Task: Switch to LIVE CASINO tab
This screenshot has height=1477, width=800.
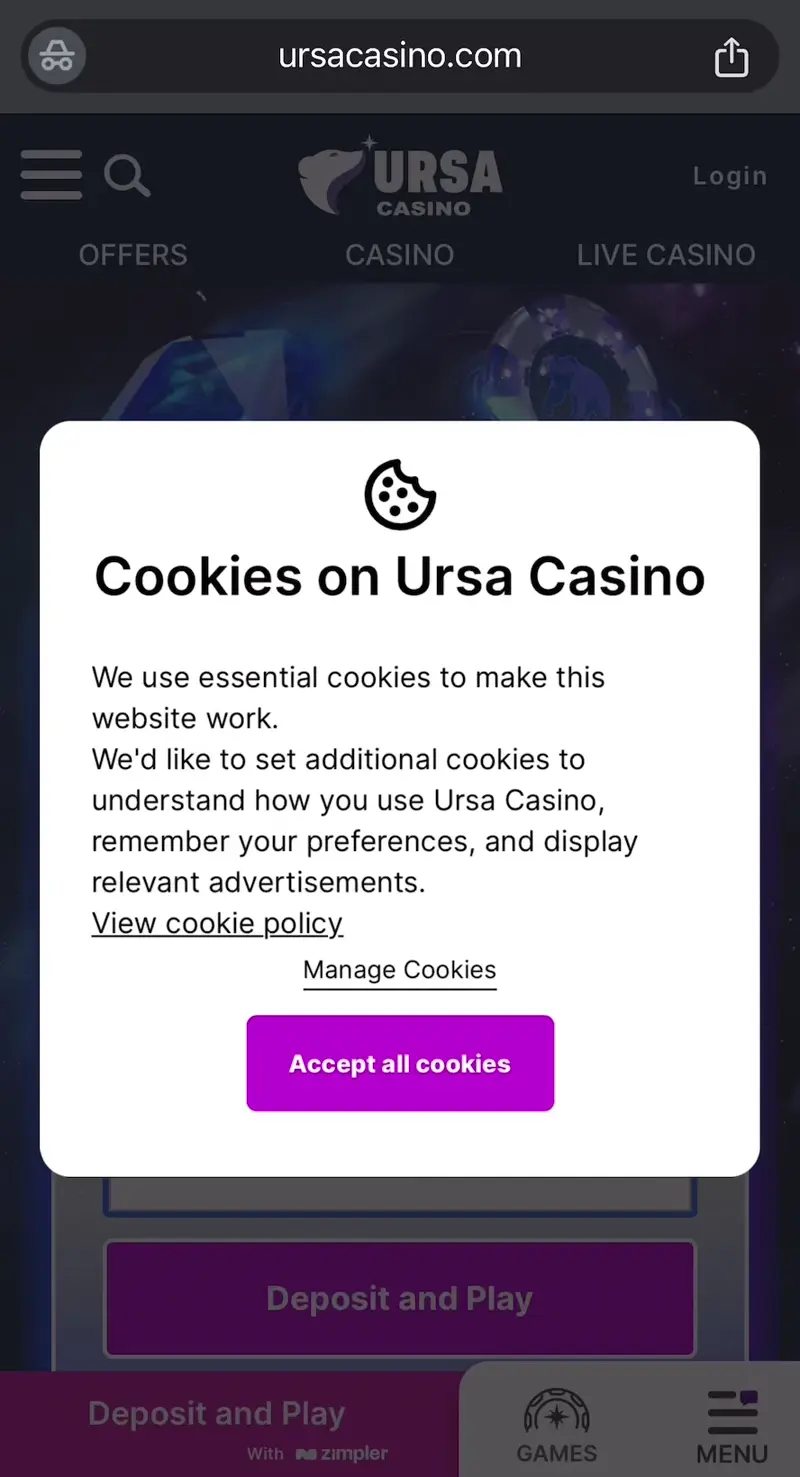Action: [x=666, y=255]
